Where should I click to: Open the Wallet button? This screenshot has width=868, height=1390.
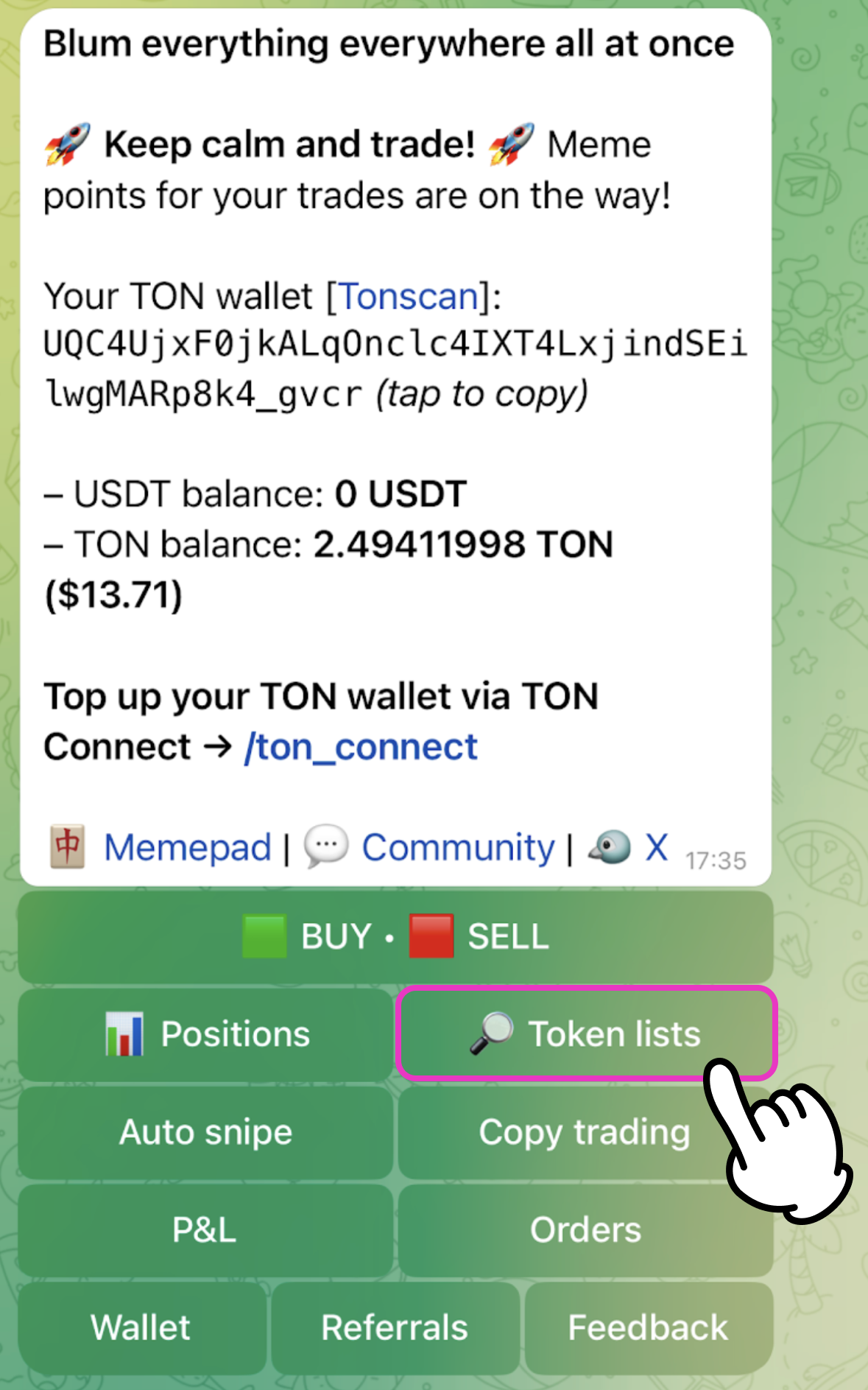click(141, 1327)
